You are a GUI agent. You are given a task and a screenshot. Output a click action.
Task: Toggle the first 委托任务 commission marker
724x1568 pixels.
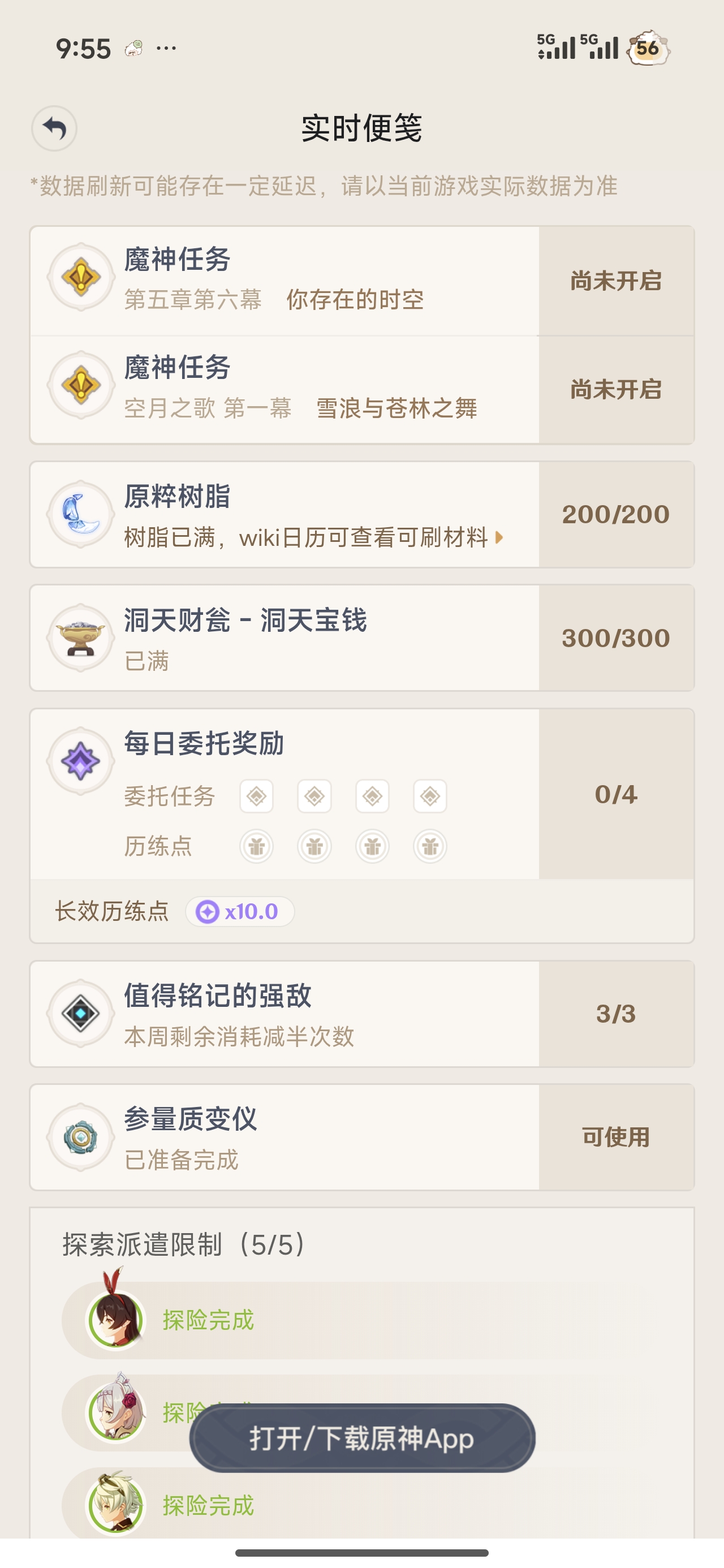pos(257,796)
